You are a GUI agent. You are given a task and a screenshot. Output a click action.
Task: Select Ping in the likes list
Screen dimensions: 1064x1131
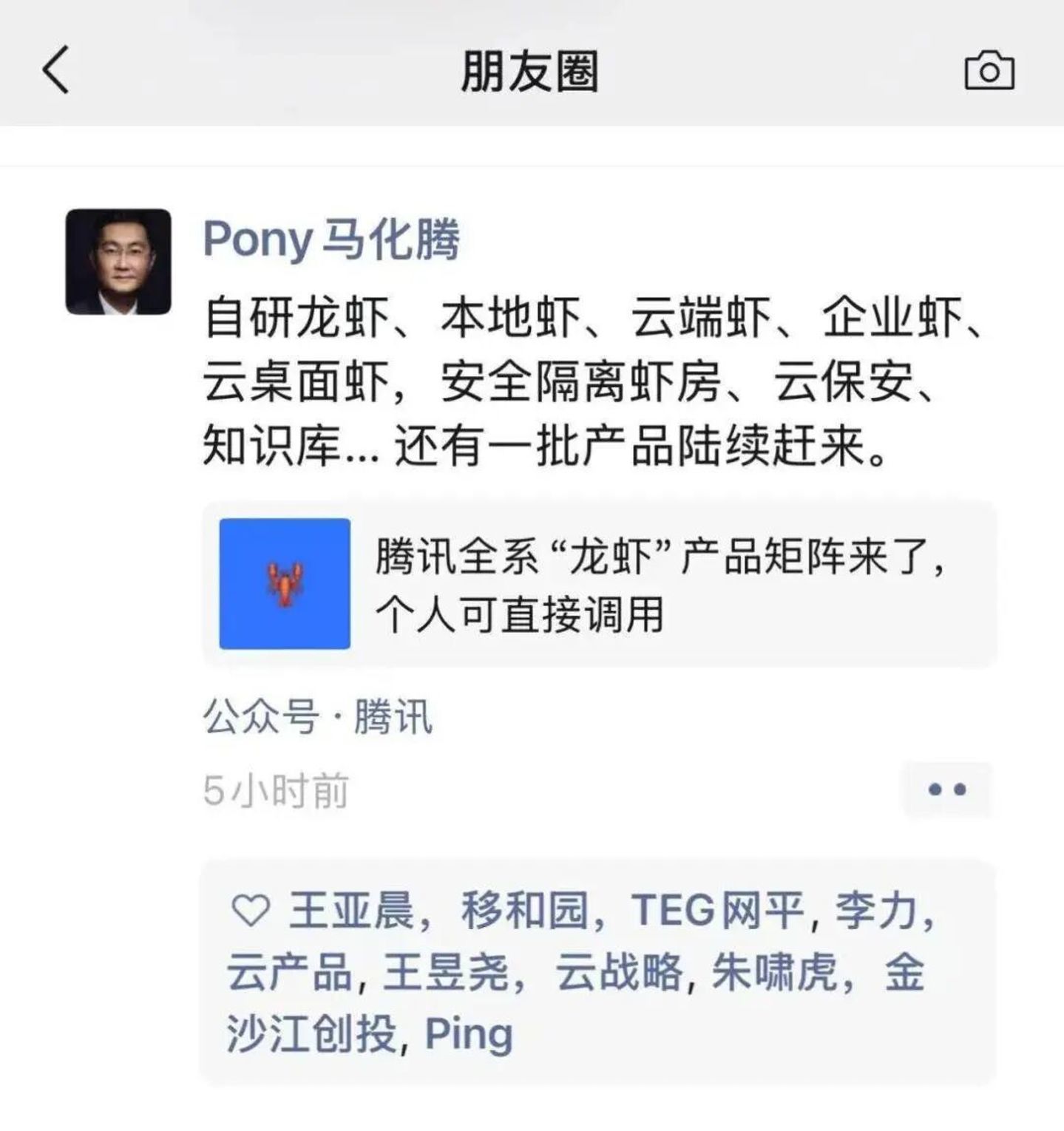point(468,1034)
